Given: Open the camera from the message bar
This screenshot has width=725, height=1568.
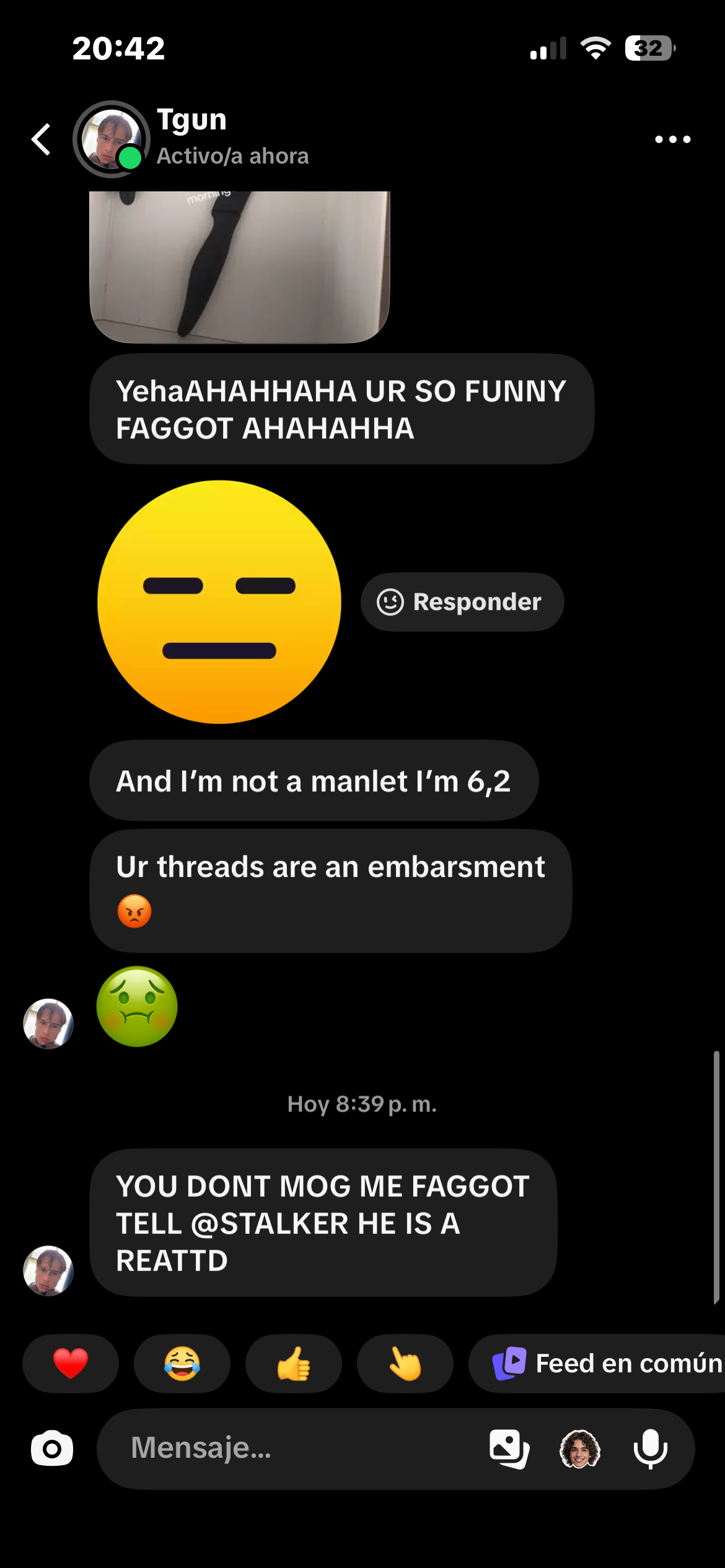Looking at the screenshot, I should [x=52, y=1449].
